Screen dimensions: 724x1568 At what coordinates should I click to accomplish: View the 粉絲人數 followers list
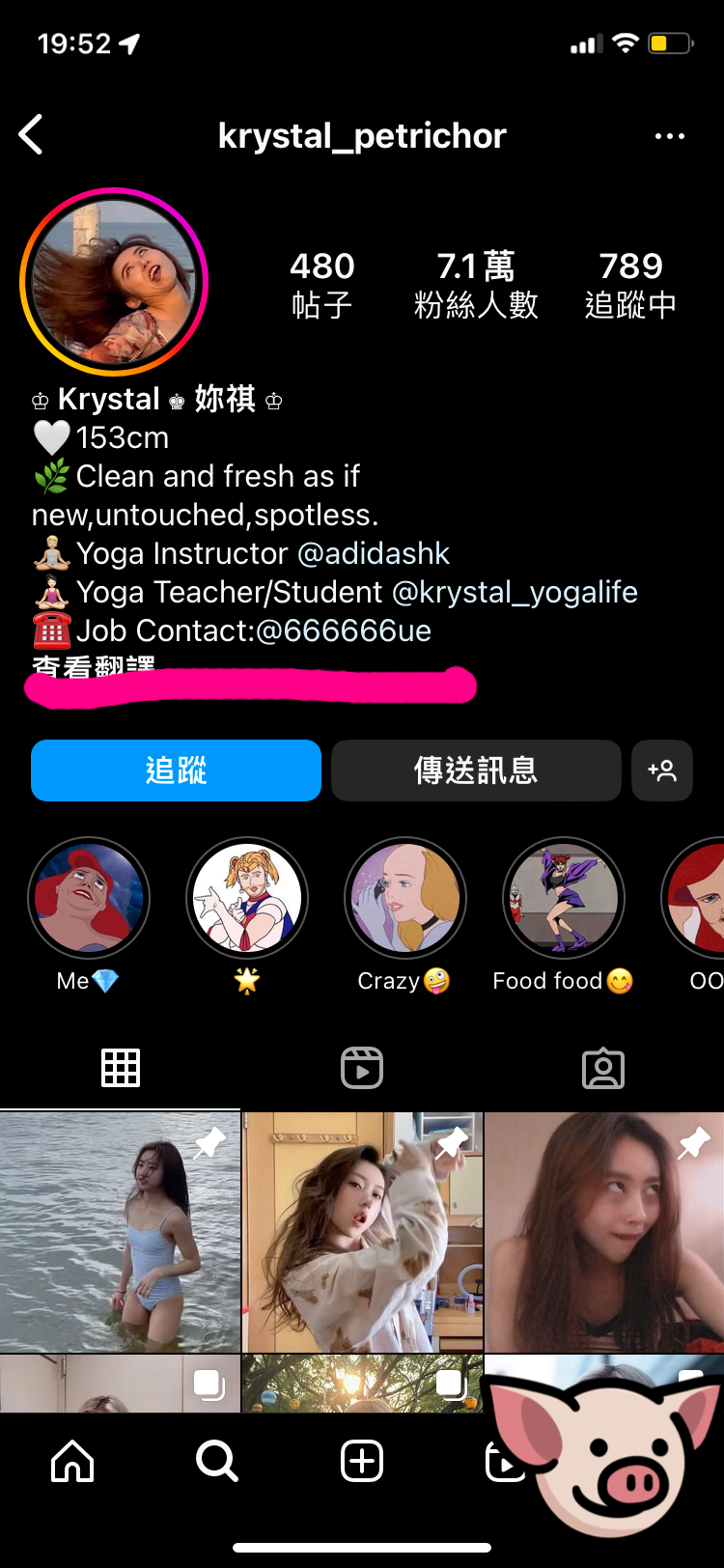click(x=474, y=283)
